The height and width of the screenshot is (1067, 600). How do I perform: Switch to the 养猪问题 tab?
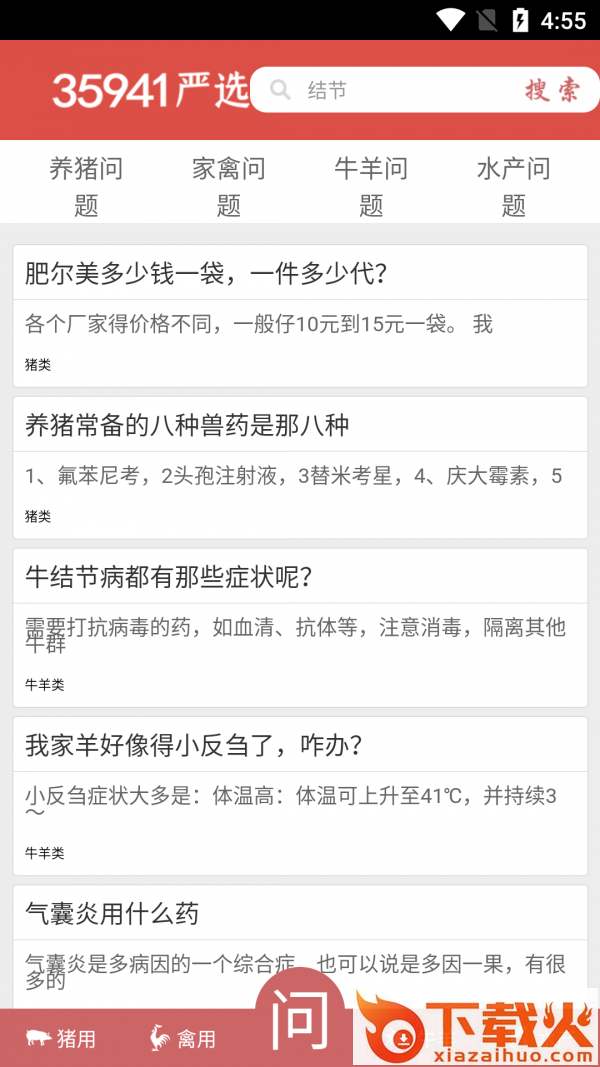(86, 186)
